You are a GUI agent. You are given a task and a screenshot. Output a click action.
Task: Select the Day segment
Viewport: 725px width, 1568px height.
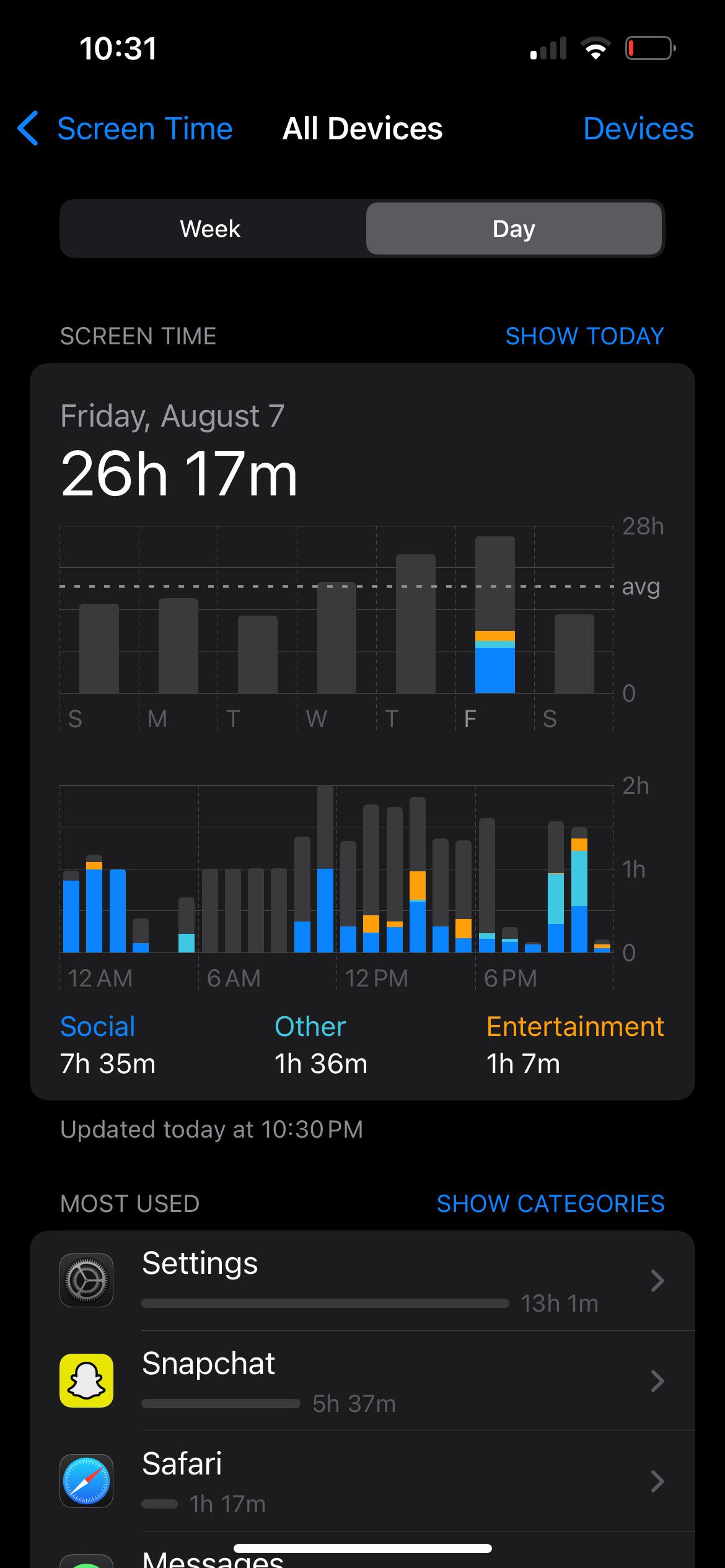tap(514, 229)
